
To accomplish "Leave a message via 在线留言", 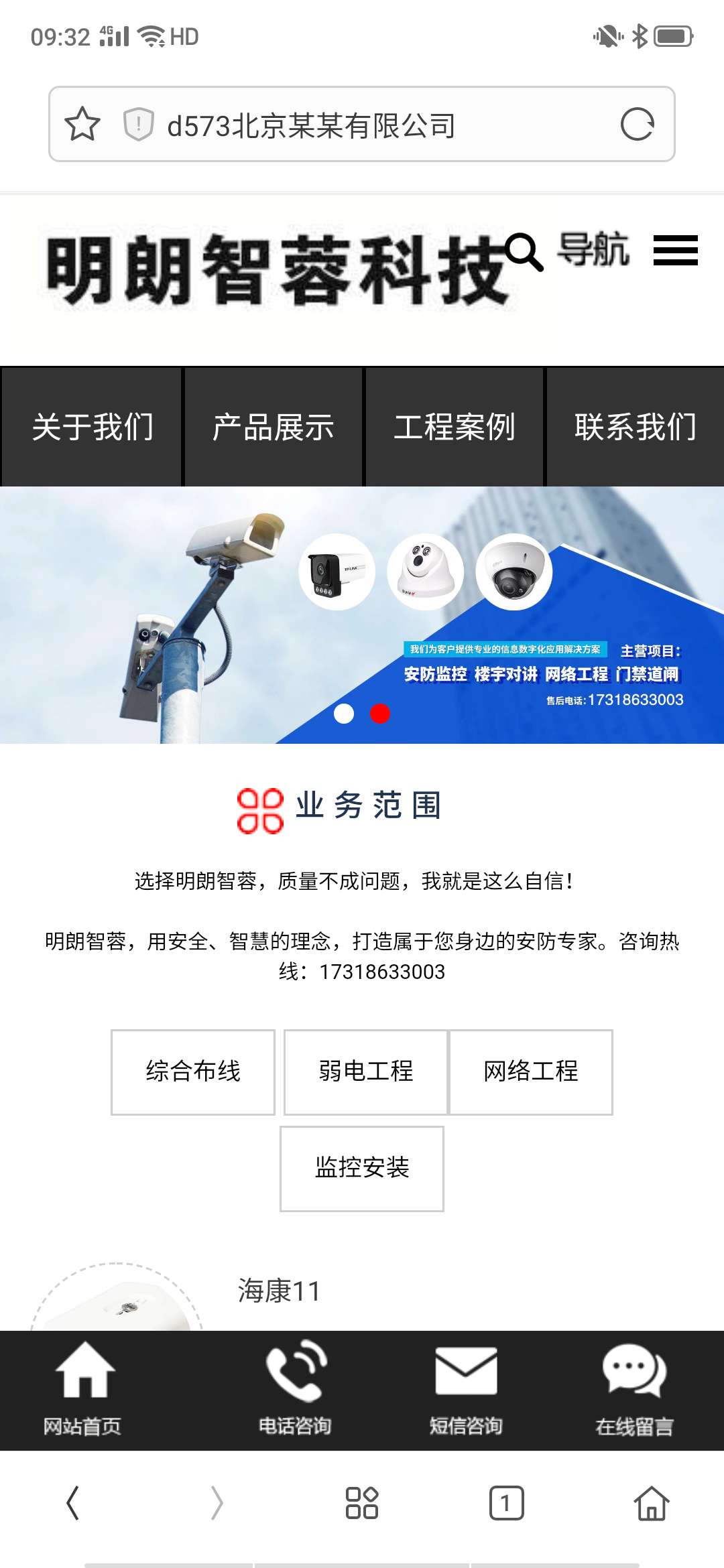I will (x=634, y=1389).
